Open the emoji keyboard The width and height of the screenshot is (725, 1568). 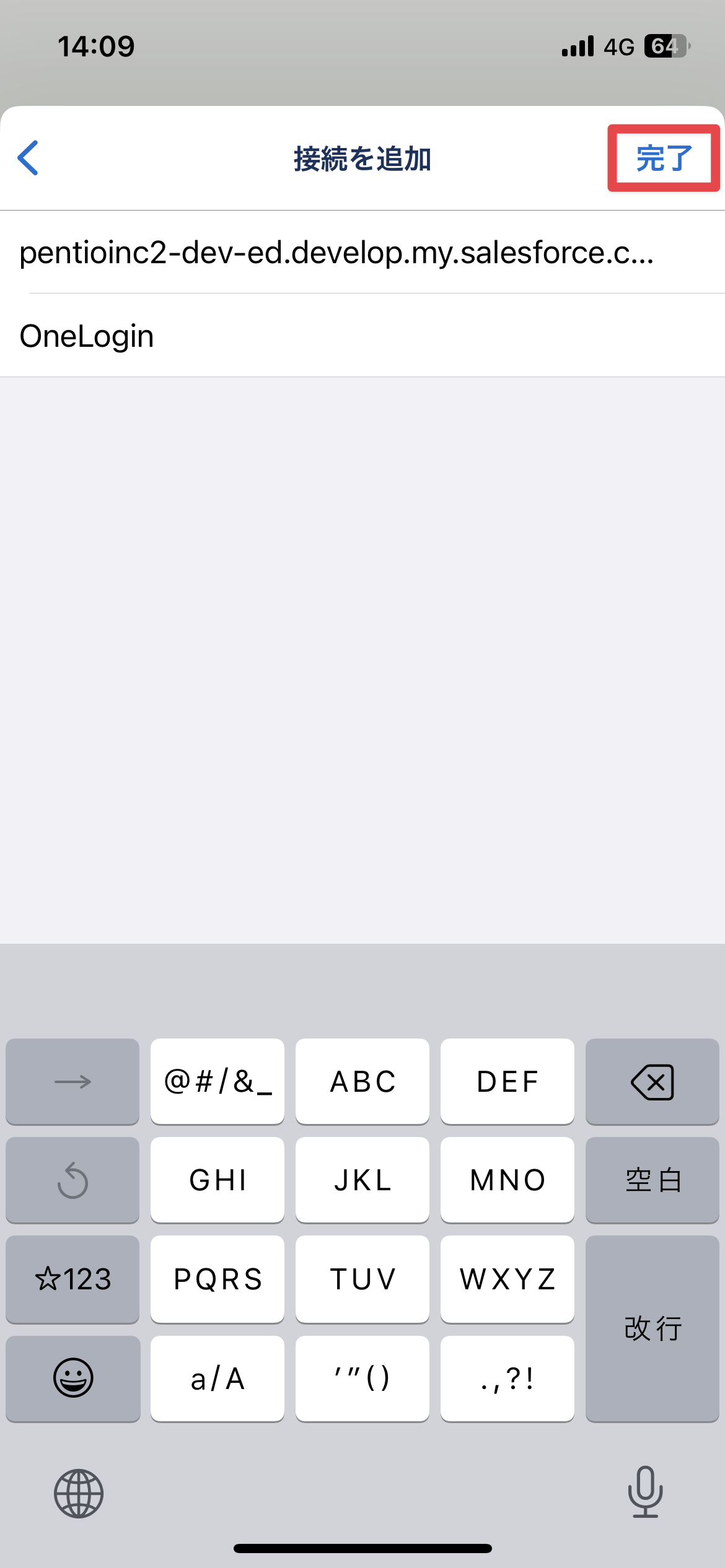(x=72, y=1379)
